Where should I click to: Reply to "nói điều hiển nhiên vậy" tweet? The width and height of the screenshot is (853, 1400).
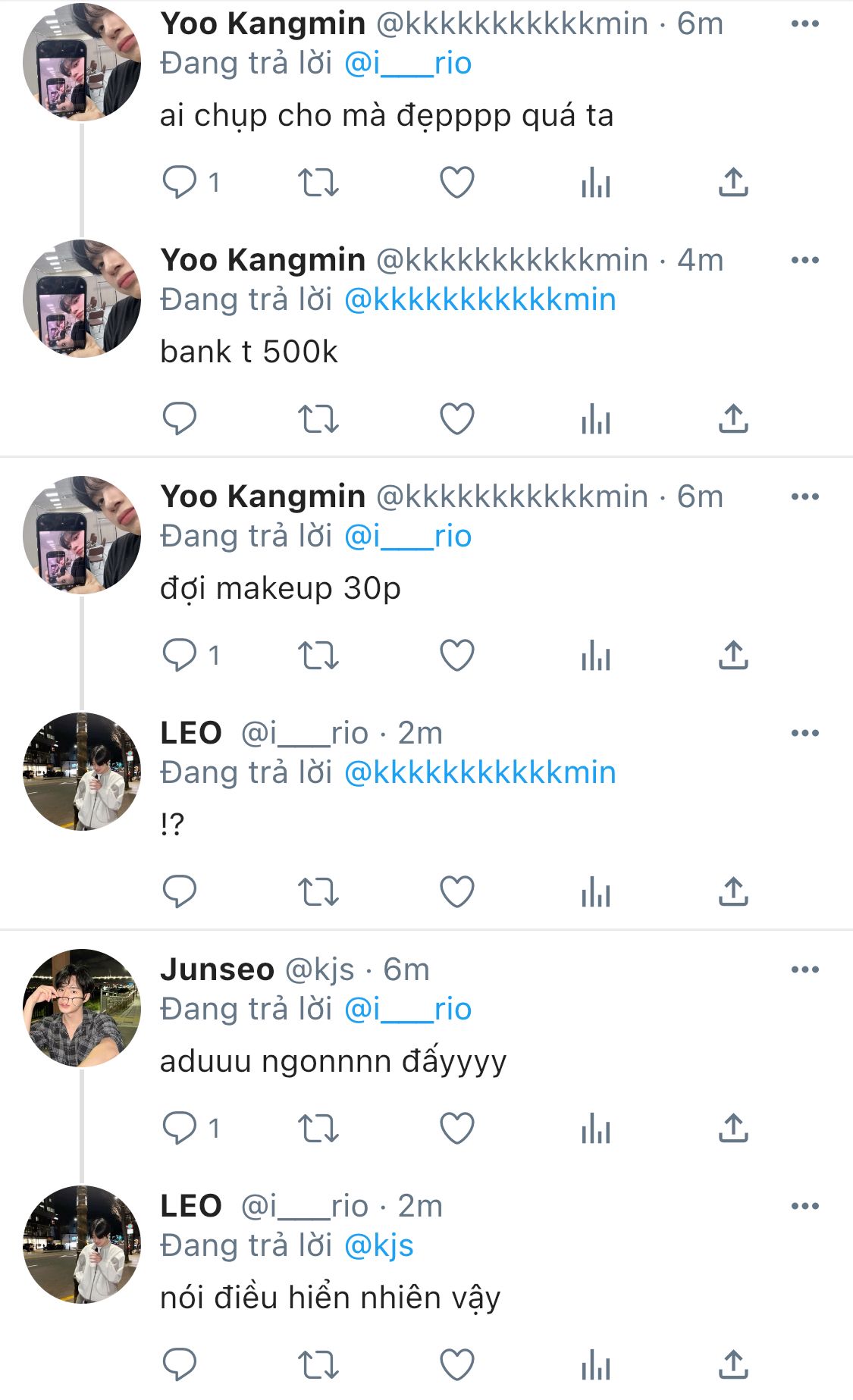(x=180, y=1365)
